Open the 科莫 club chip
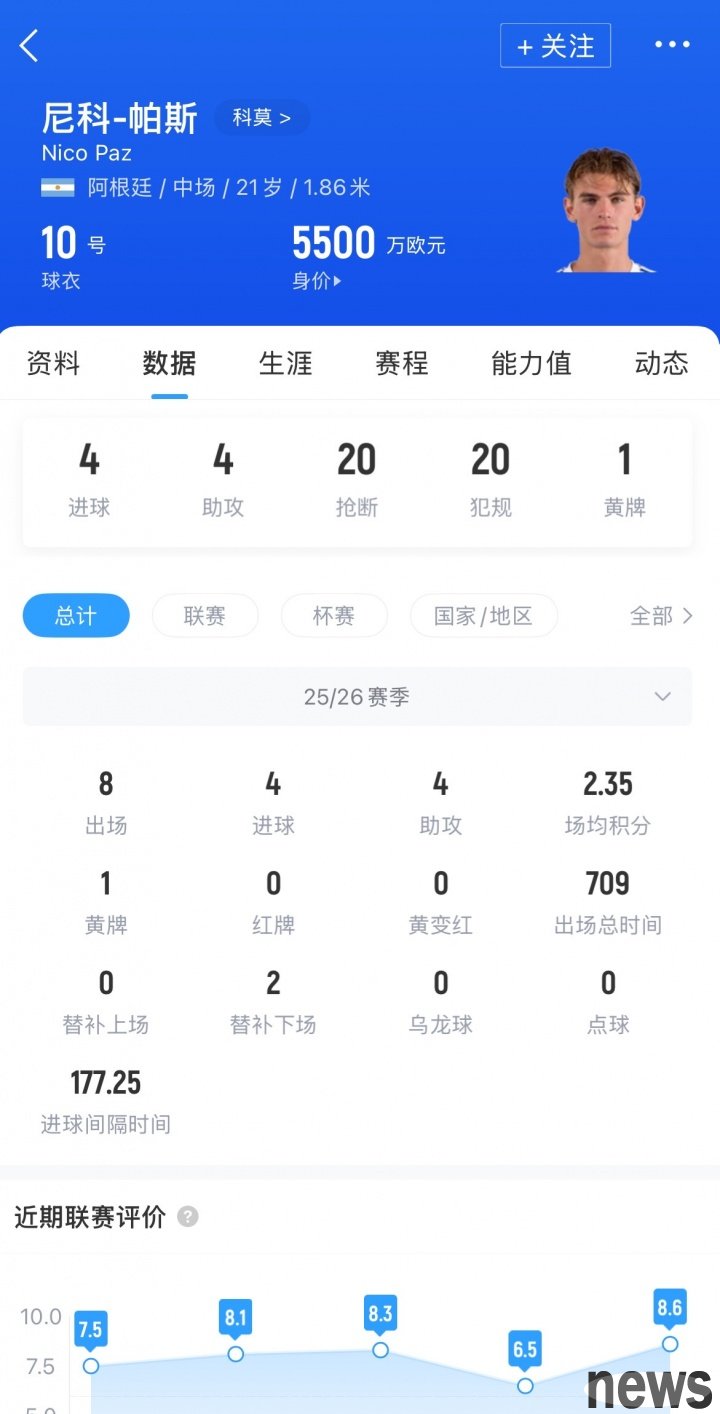The width and height of the screenshot is (720, 1414). click(262, 118)
